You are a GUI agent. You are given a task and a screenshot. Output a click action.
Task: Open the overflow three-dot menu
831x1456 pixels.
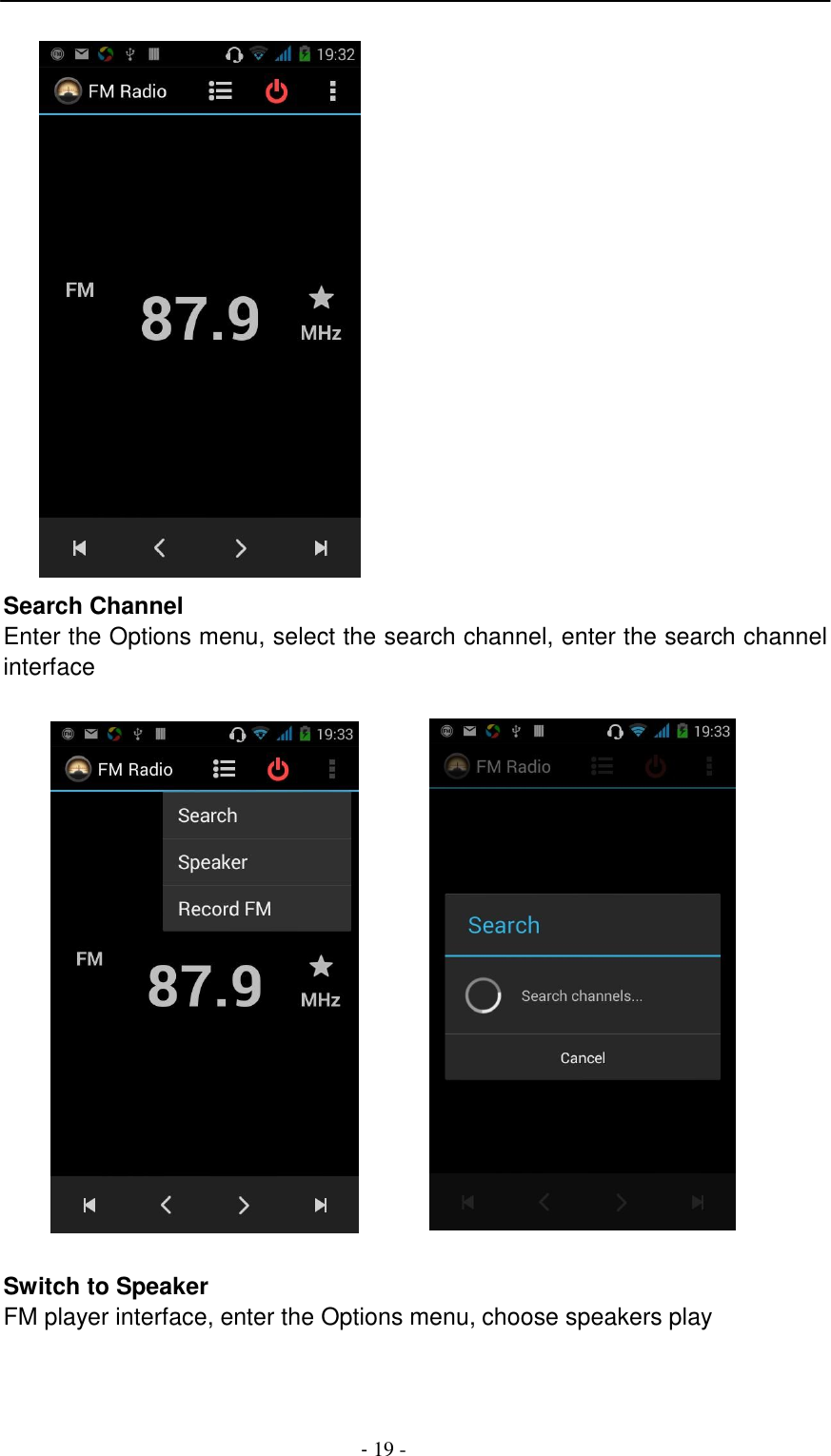coord(333,90)
